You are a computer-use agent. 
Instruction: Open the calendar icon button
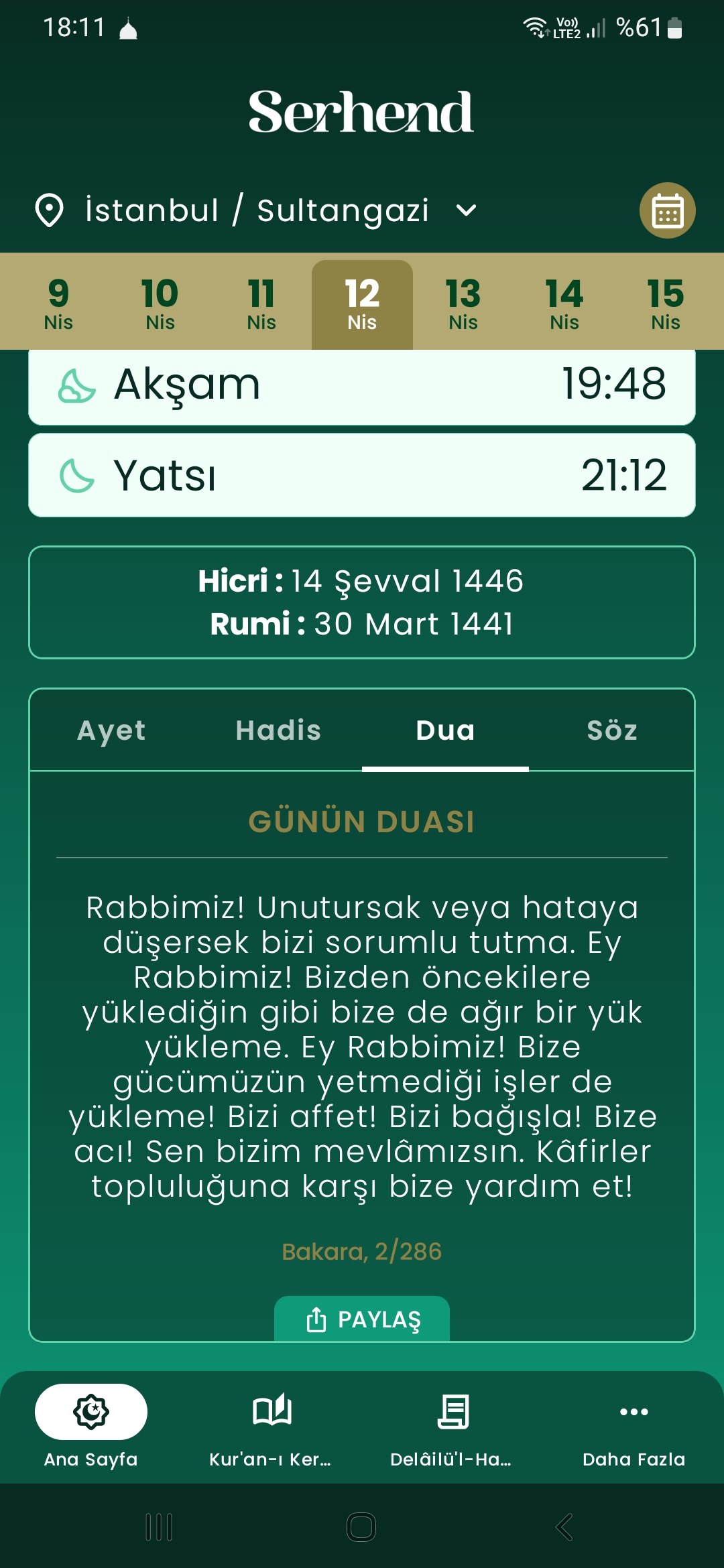pos(667,210)
